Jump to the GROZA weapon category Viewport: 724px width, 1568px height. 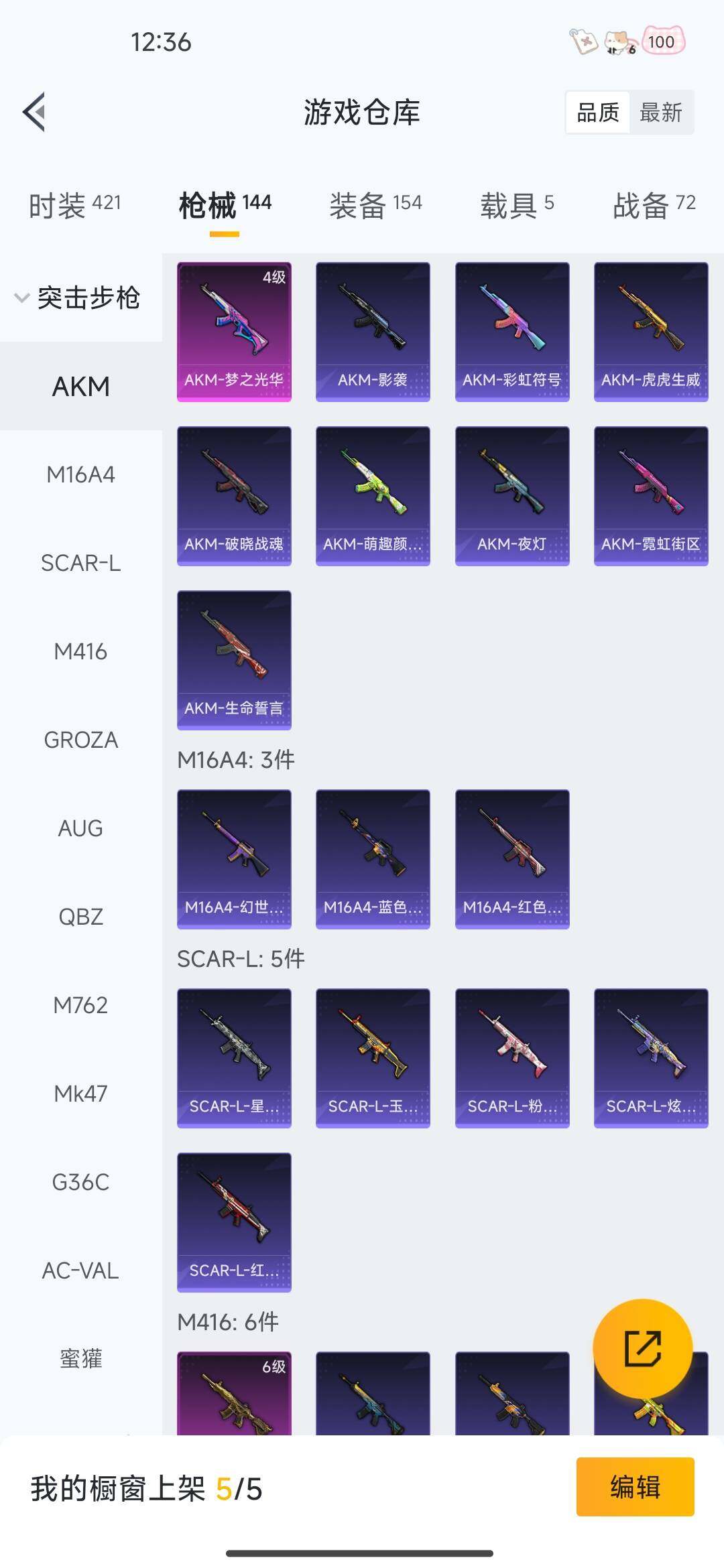80,740
